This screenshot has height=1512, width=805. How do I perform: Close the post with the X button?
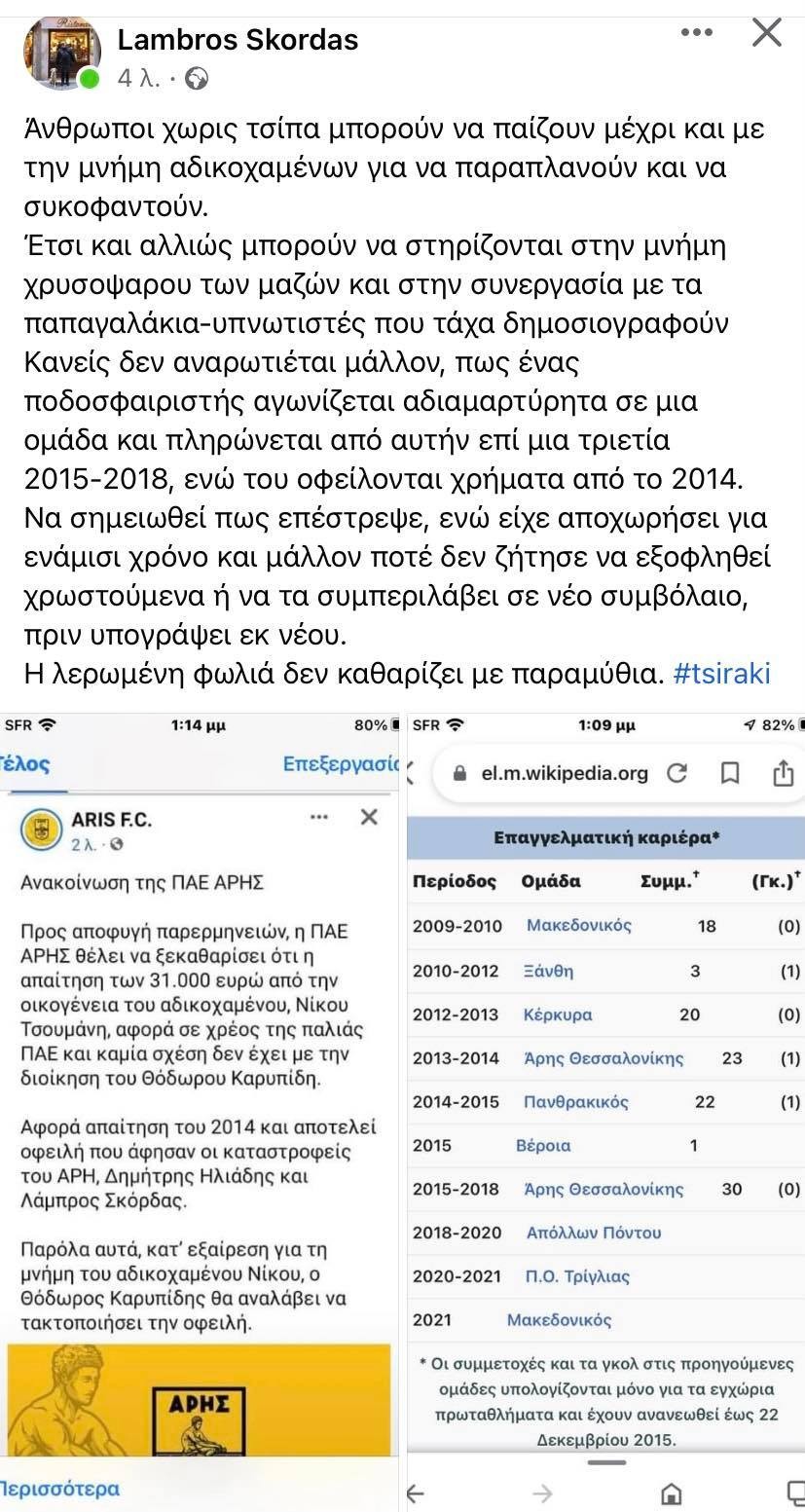click(x=767, y=33)
